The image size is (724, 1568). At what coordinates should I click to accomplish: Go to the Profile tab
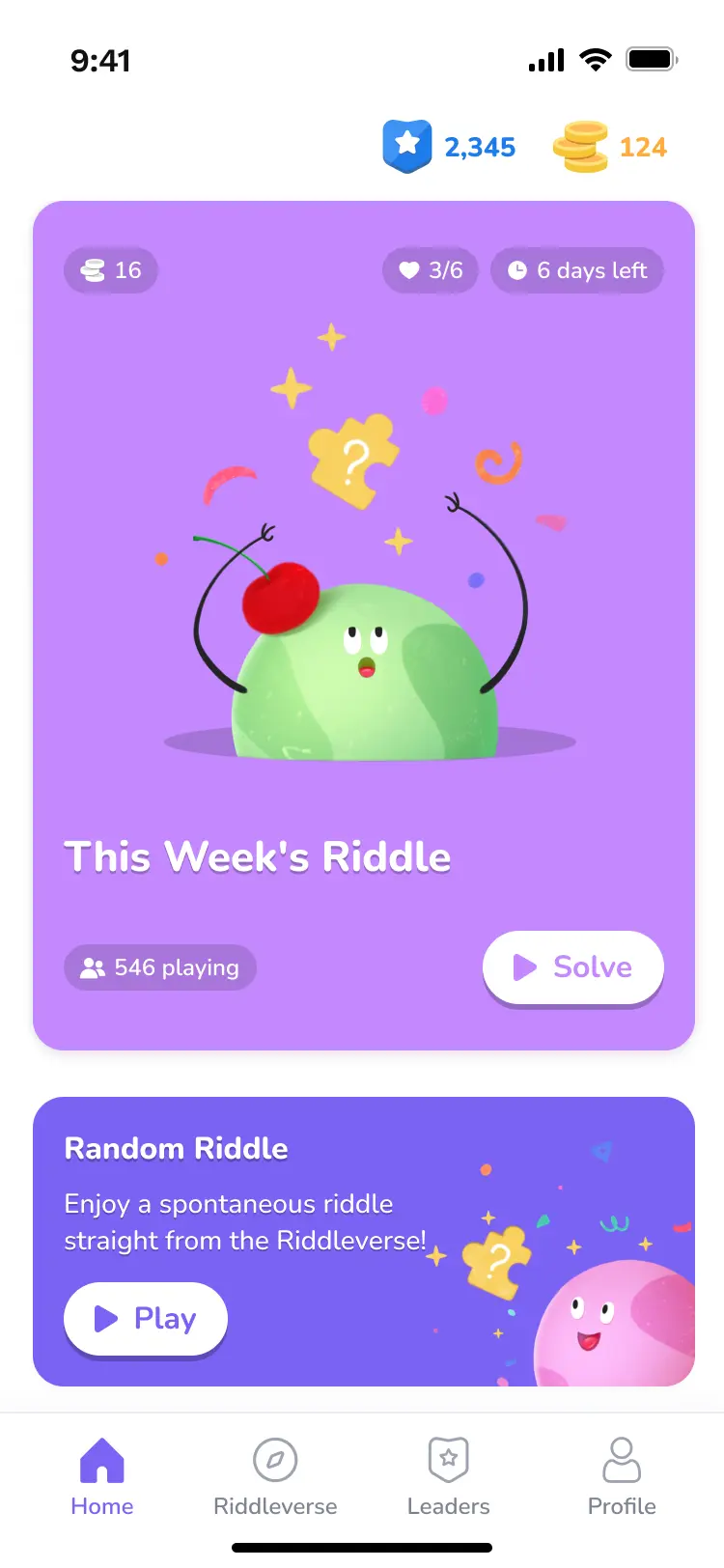click(x=622, y=1477)
